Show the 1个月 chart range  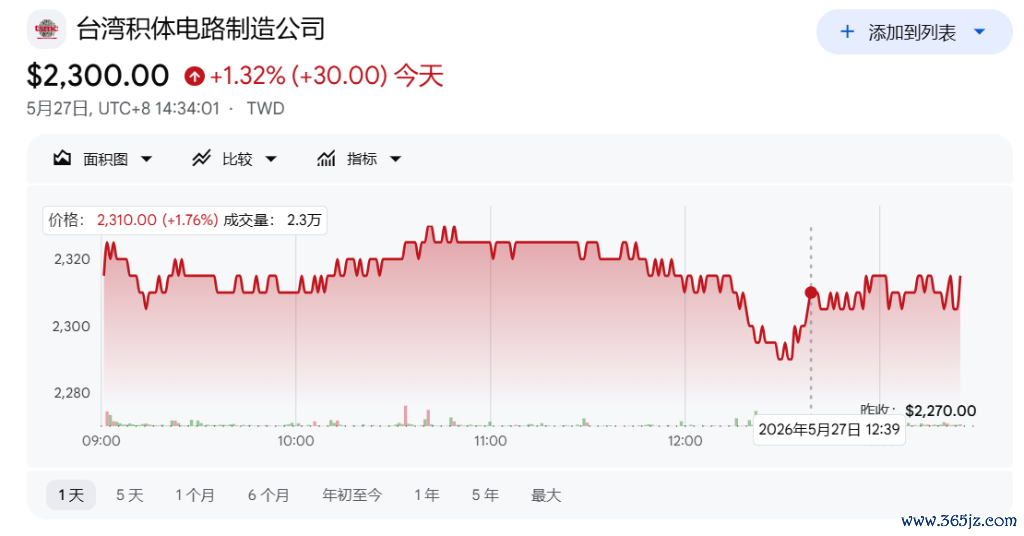(195, 495)
